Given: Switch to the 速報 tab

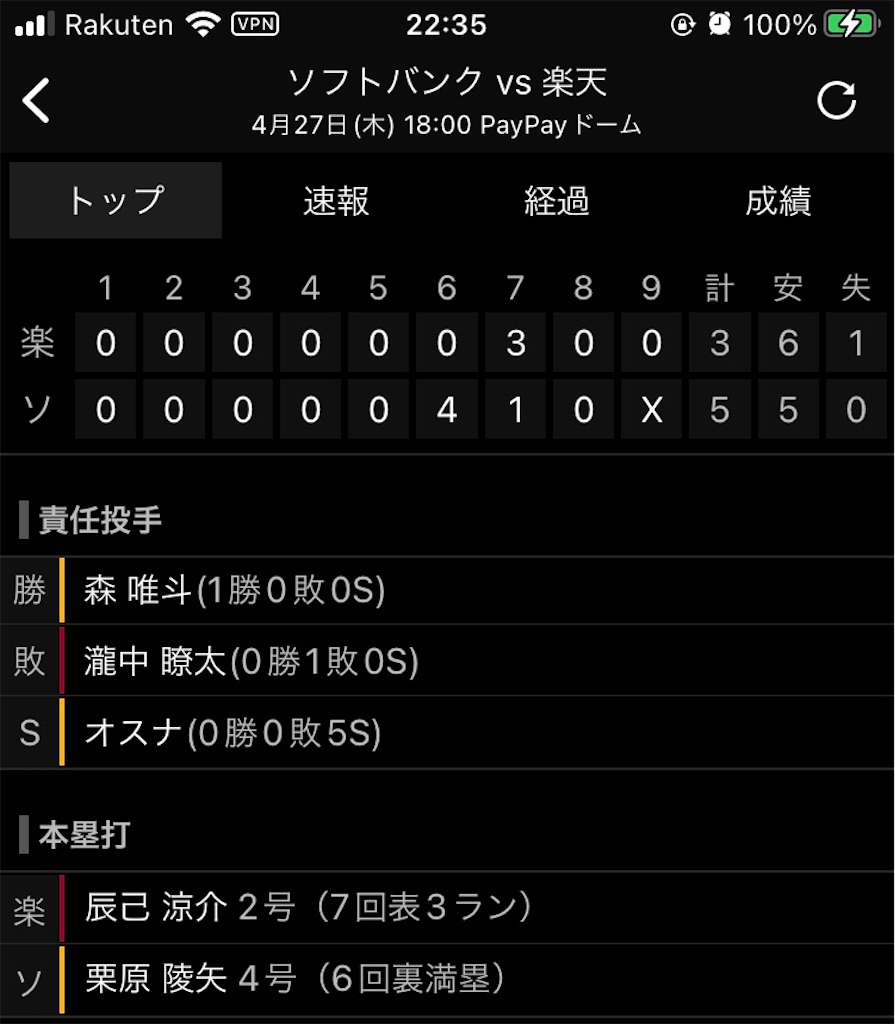Looking at the screenshot, I should click(x=336, y=200).
